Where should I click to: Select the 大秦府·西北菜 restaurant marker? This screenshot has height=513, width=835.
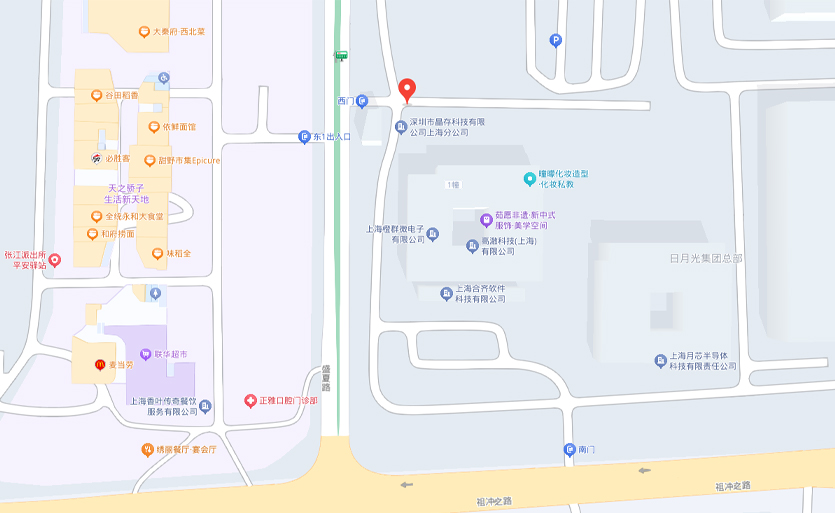[144, 32]
